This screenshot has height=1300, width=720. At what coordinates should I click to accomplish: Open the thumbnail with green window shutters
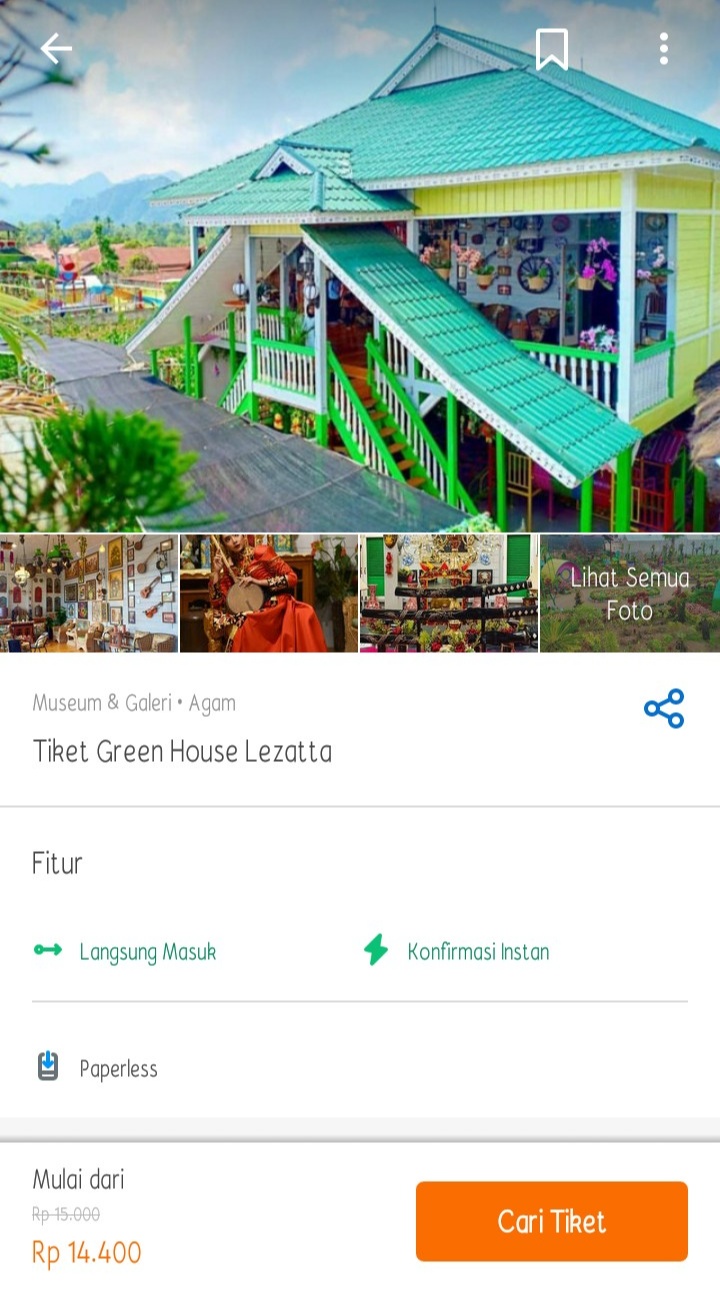[x=449, y=593]
